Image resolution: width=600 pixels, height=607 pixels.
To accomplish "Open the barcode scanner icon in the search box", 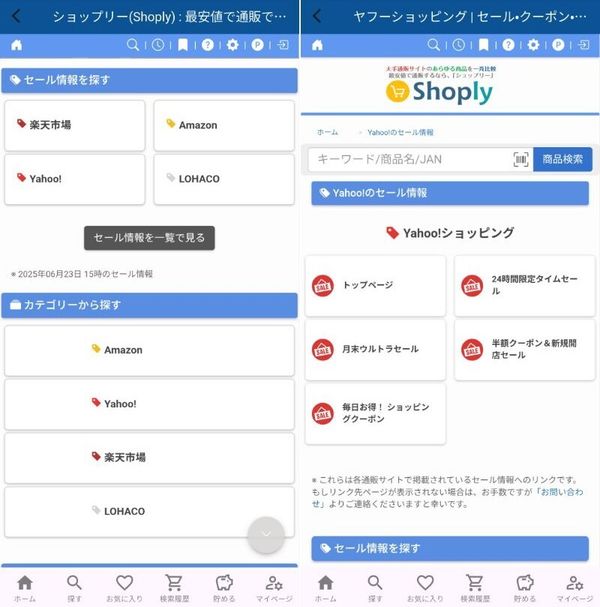I will click(x=521, y=159).
